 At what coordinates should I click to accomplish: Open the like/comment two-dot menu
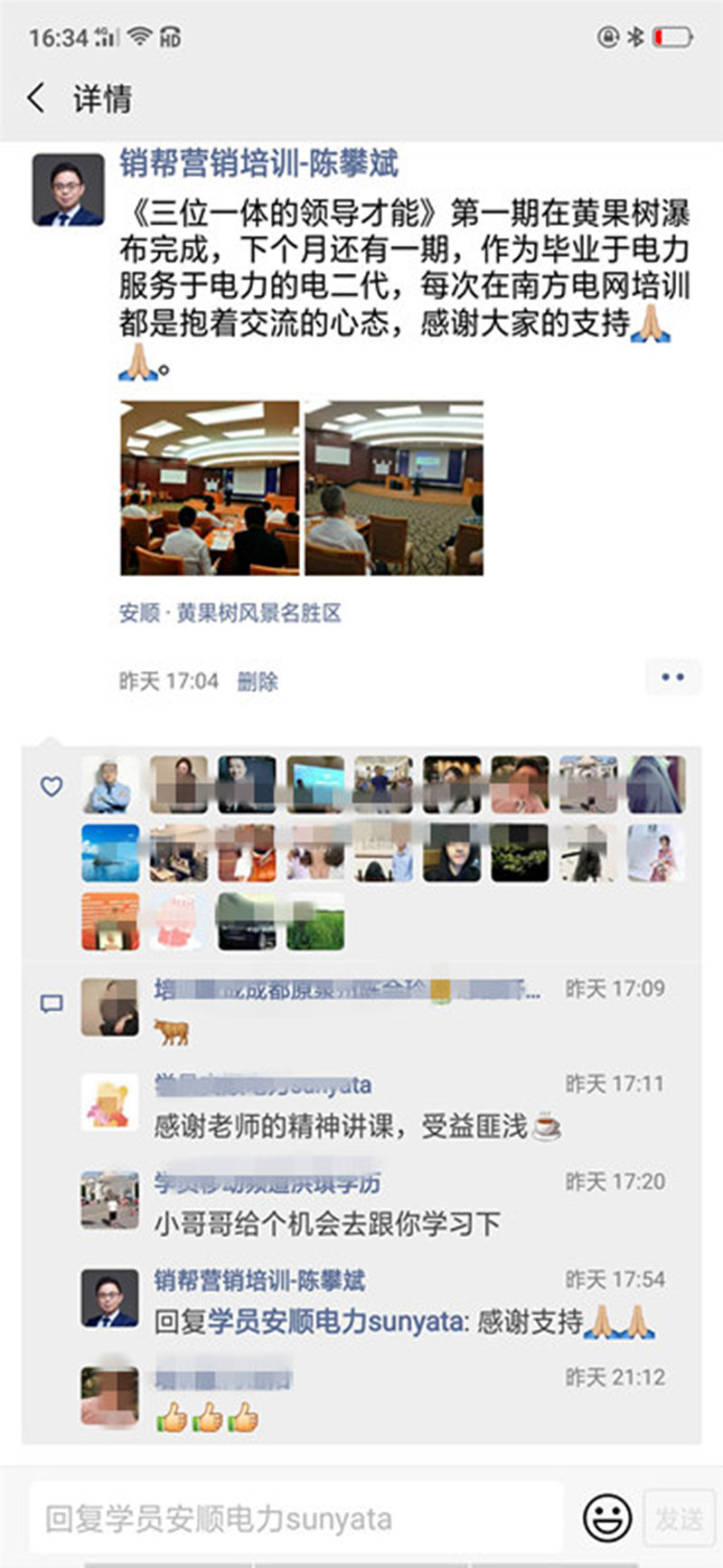pos(672,677)
